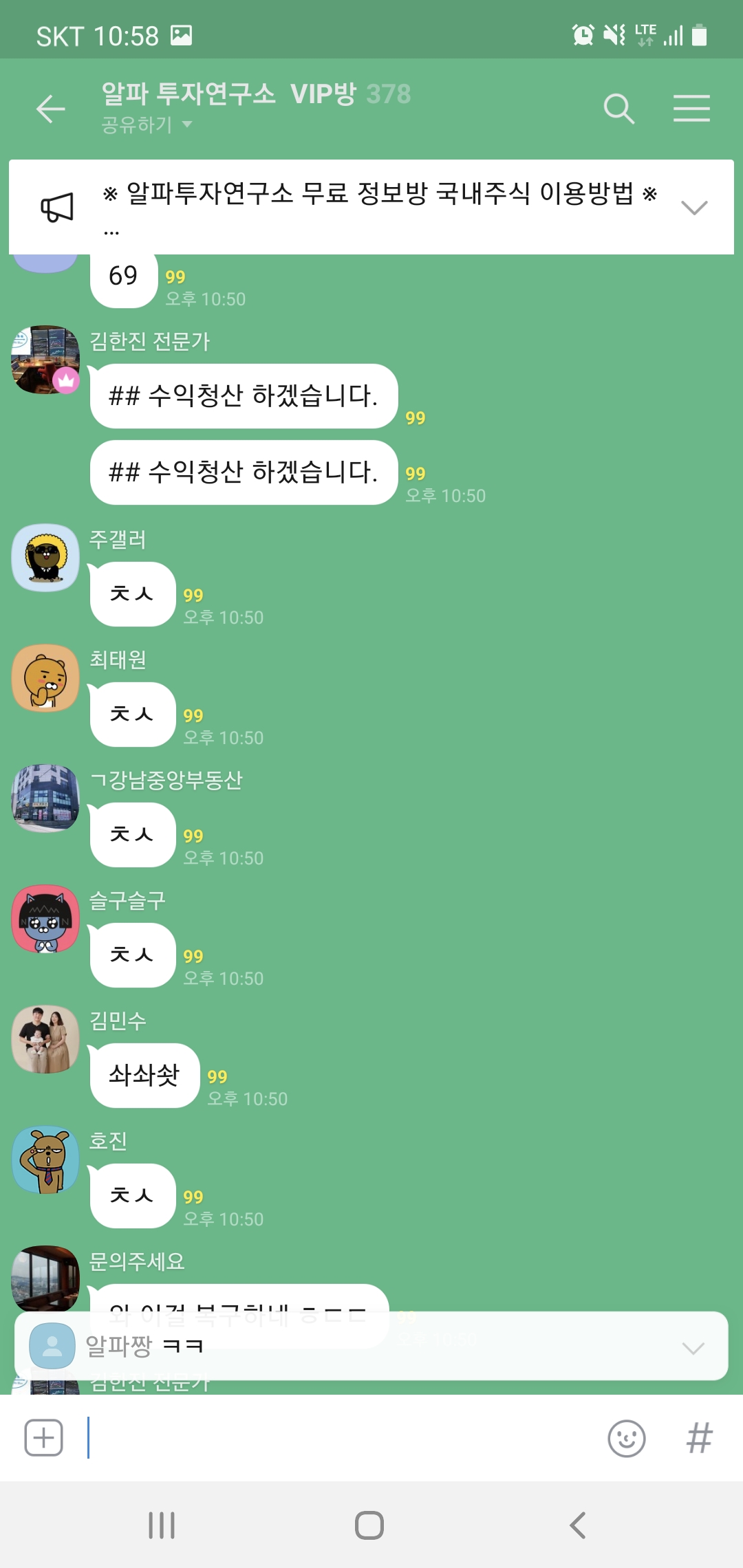View 주갤러's profile picture
Screen dimensions: 743x1568
tap(45, 558)
